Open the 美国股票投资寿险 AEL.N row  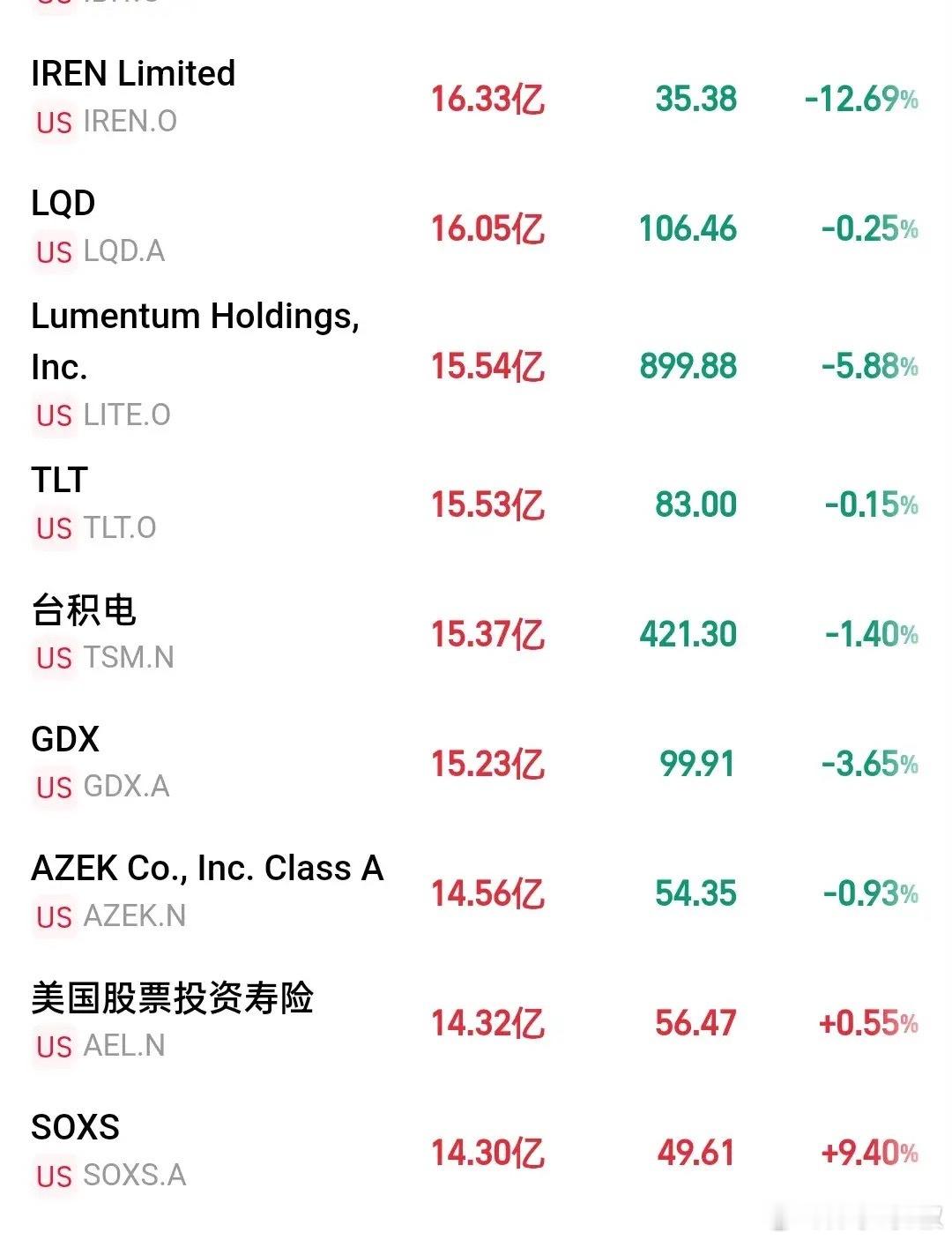pos(476,1022)
